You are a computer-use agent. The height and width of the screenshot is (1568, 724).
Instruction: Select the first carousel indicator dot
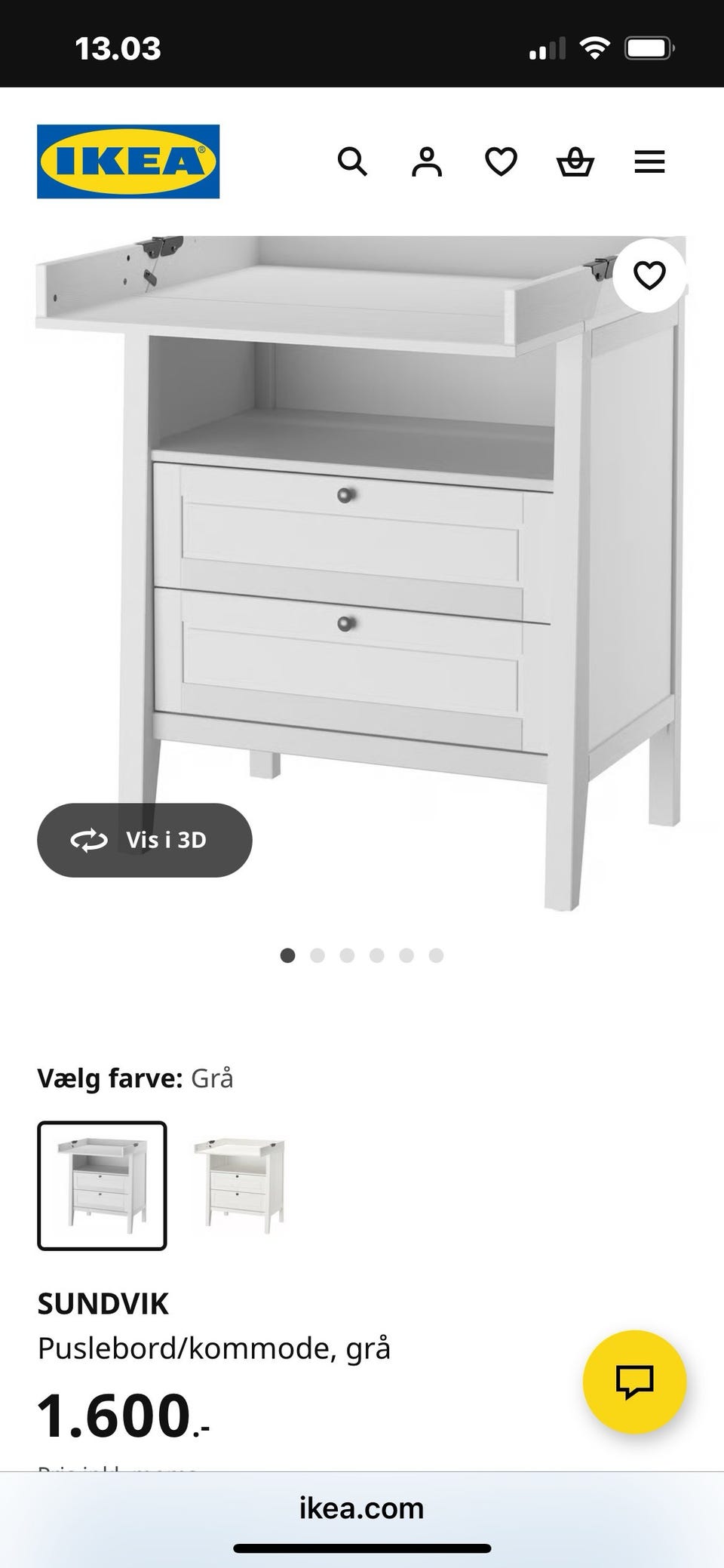coord(289,955)
